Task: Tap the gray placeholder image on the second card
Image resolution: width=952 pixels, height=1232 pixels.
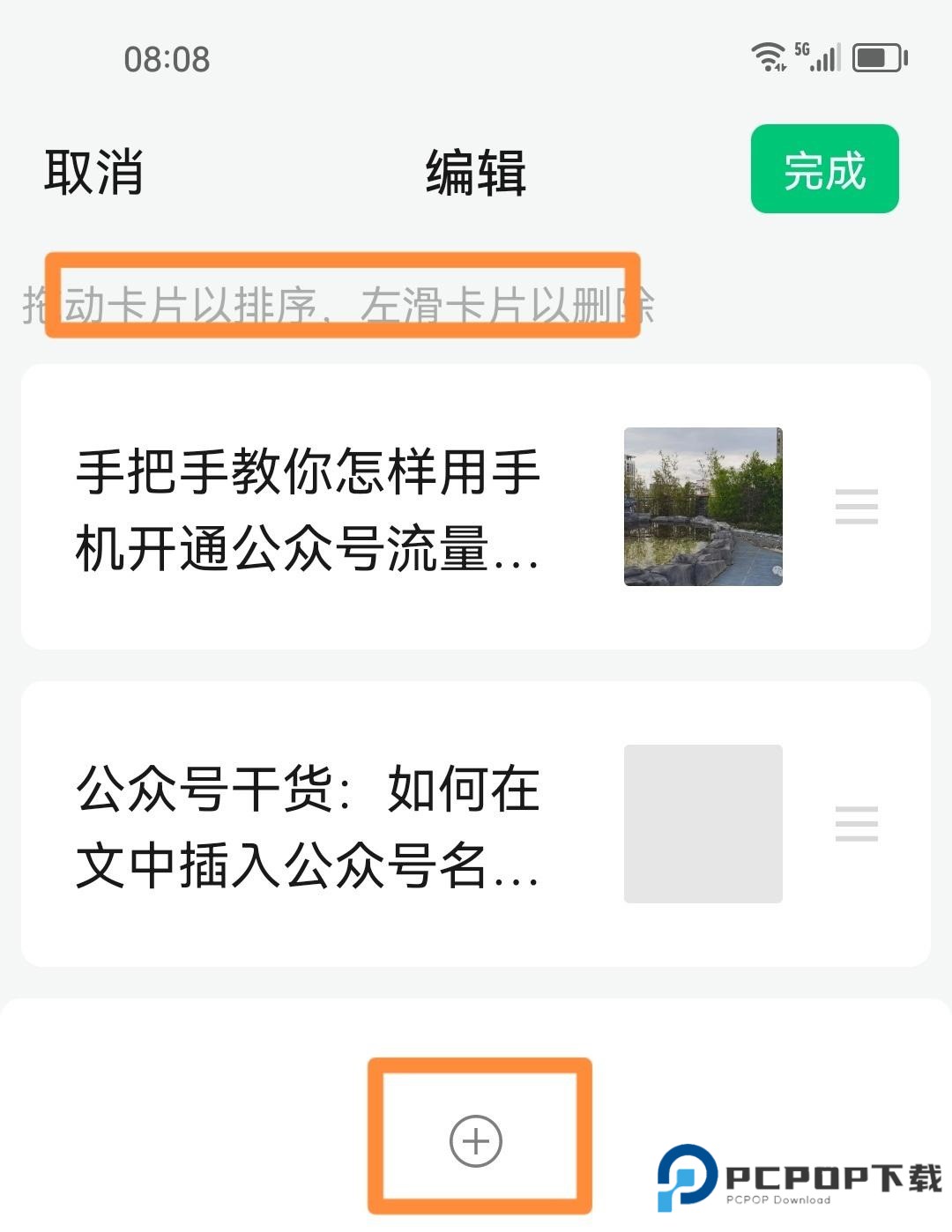Action: click(x=704, y=822)
